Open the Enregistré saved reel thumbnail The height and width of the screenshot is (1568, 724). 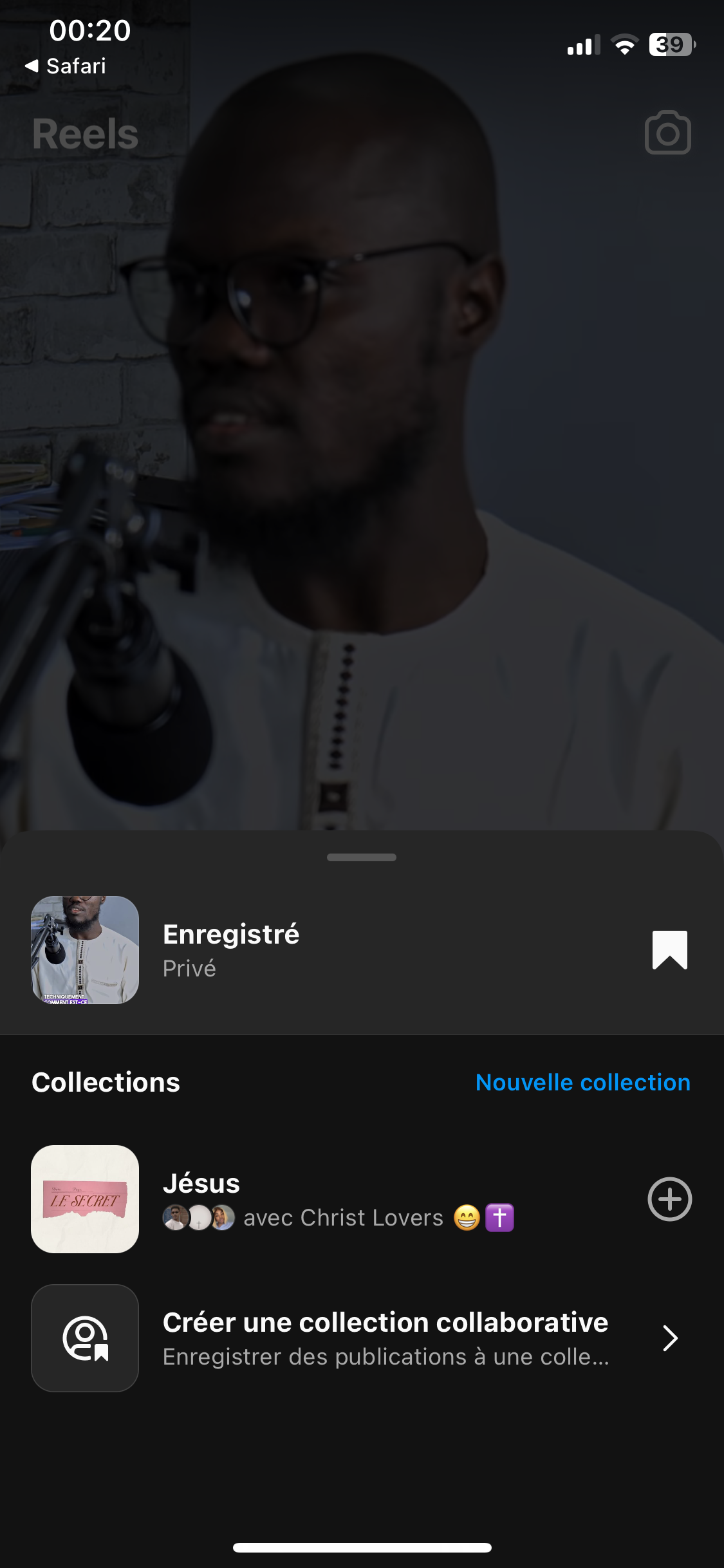tap(85, 950)
